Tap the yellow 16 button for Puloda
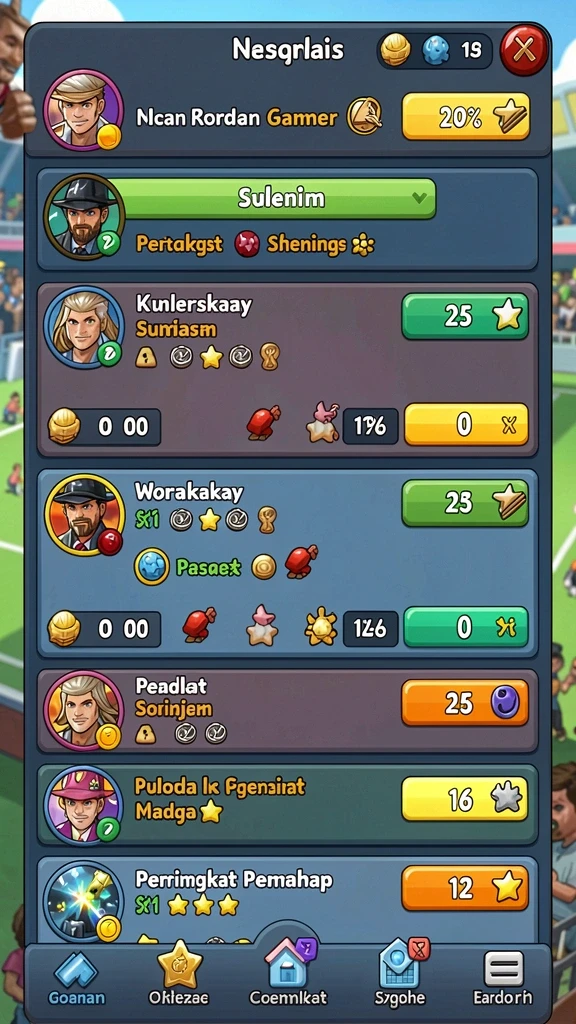 coord(464,799)
